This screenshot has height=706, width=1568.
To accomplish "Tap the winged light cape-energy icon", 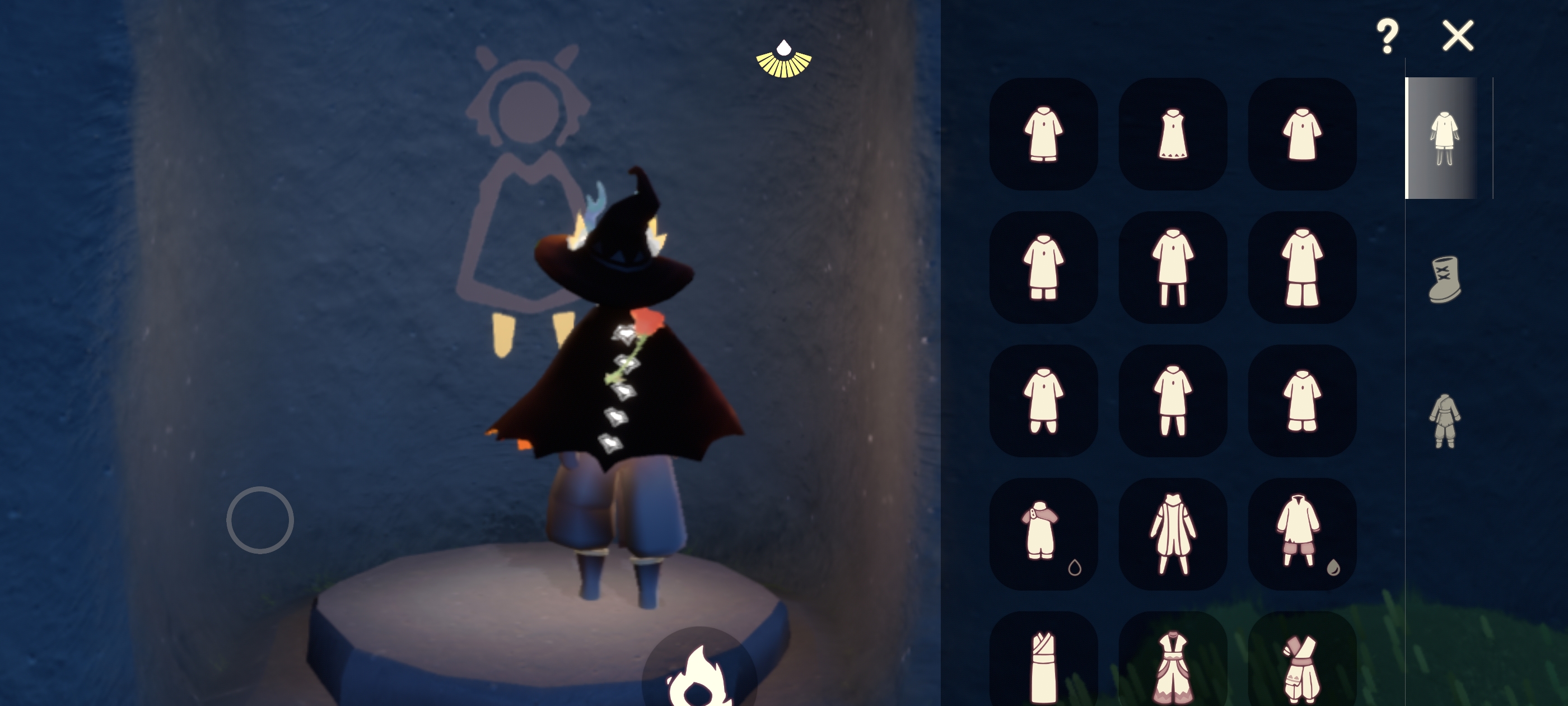I will [783, 59].
